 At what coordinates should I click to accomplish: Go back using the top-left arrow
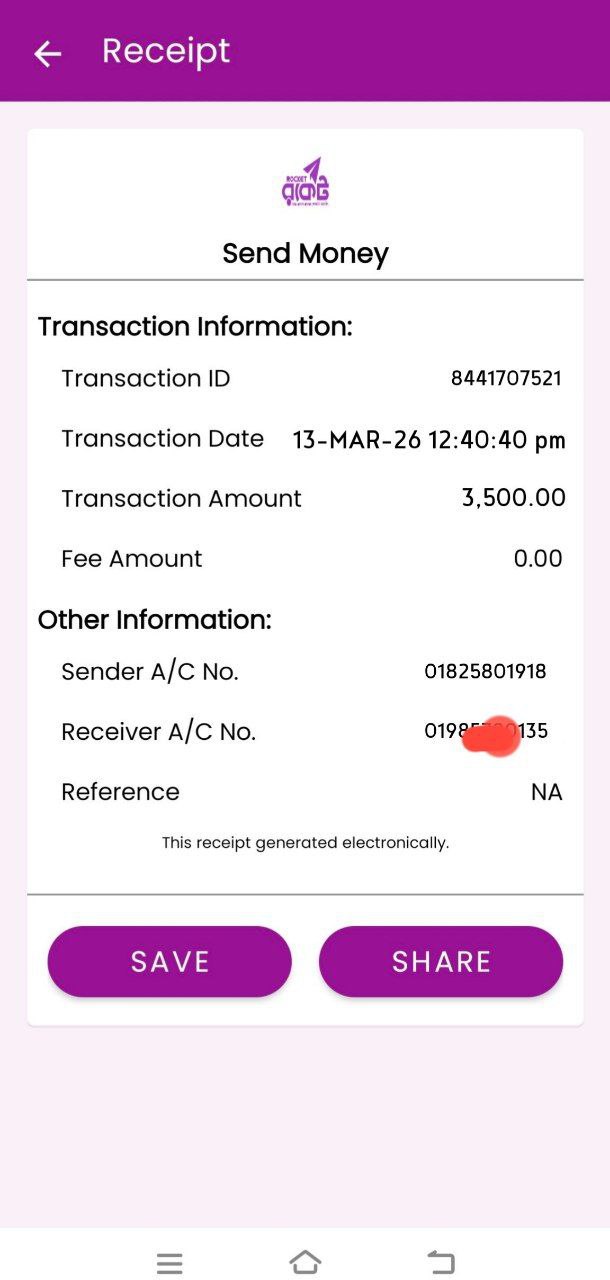click(x=47, y=53)
